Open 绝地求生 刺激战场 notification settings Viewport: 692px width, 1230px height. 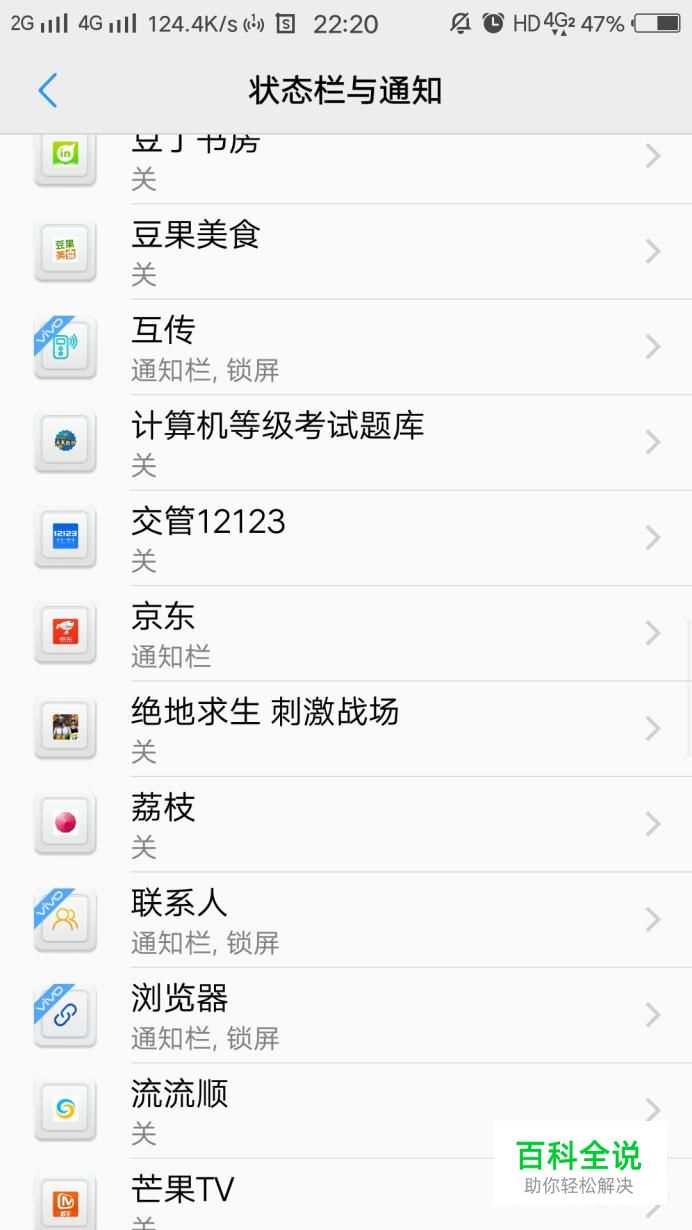coord(346,729)
